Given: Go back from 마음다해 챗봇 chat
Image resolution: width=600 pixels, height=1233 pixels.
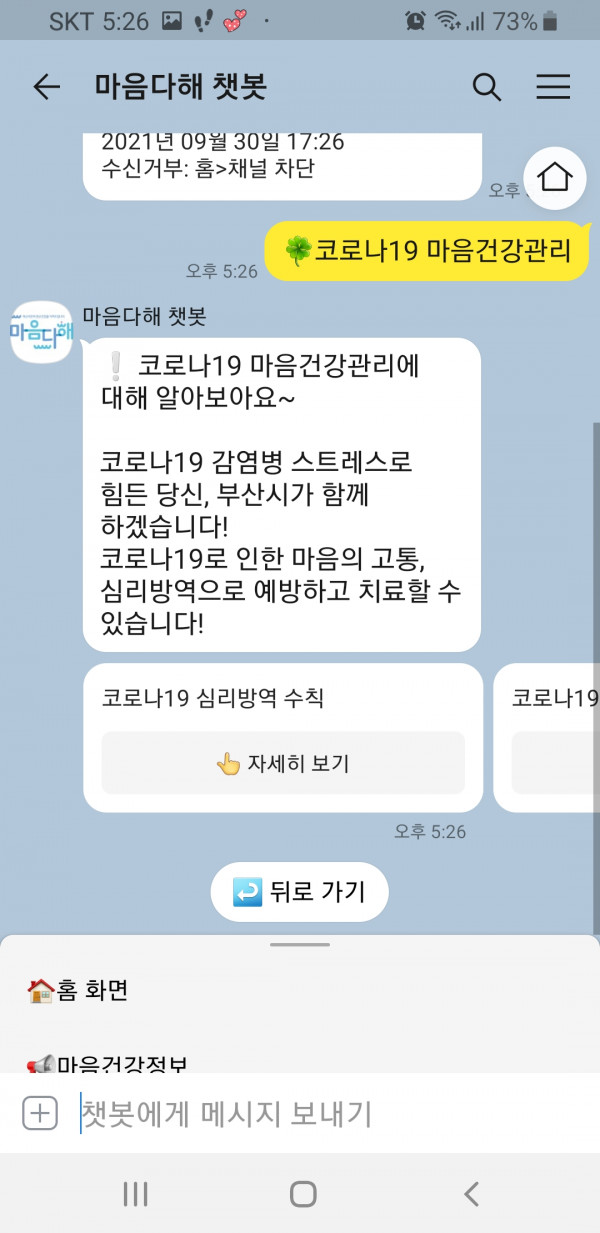Looking at the screenshot, I should click(x=46, y=87).
